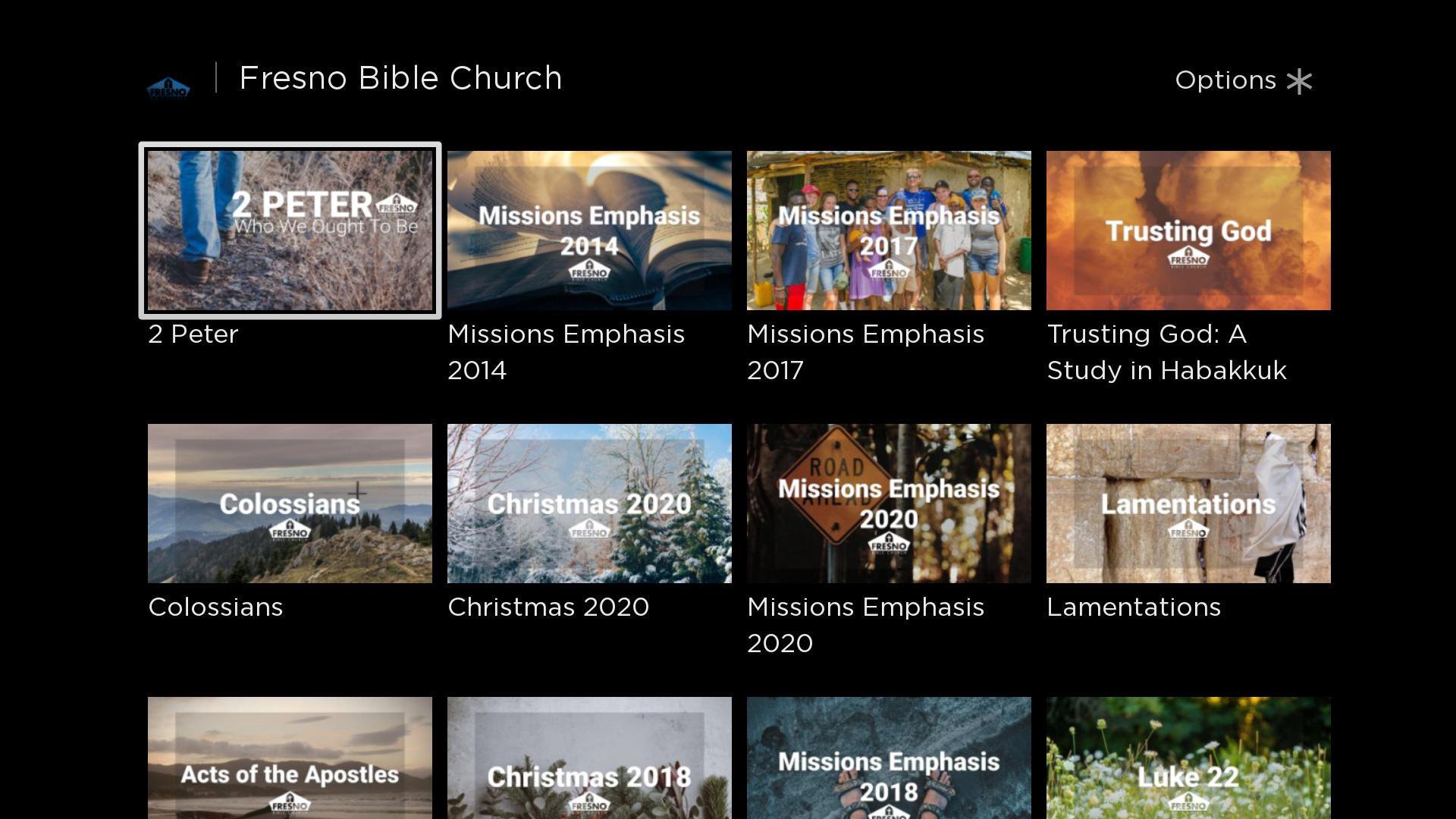Select the Christmas 2018 tile
The width and height of the screenshot is (1456, 819).
click(589, 758)
